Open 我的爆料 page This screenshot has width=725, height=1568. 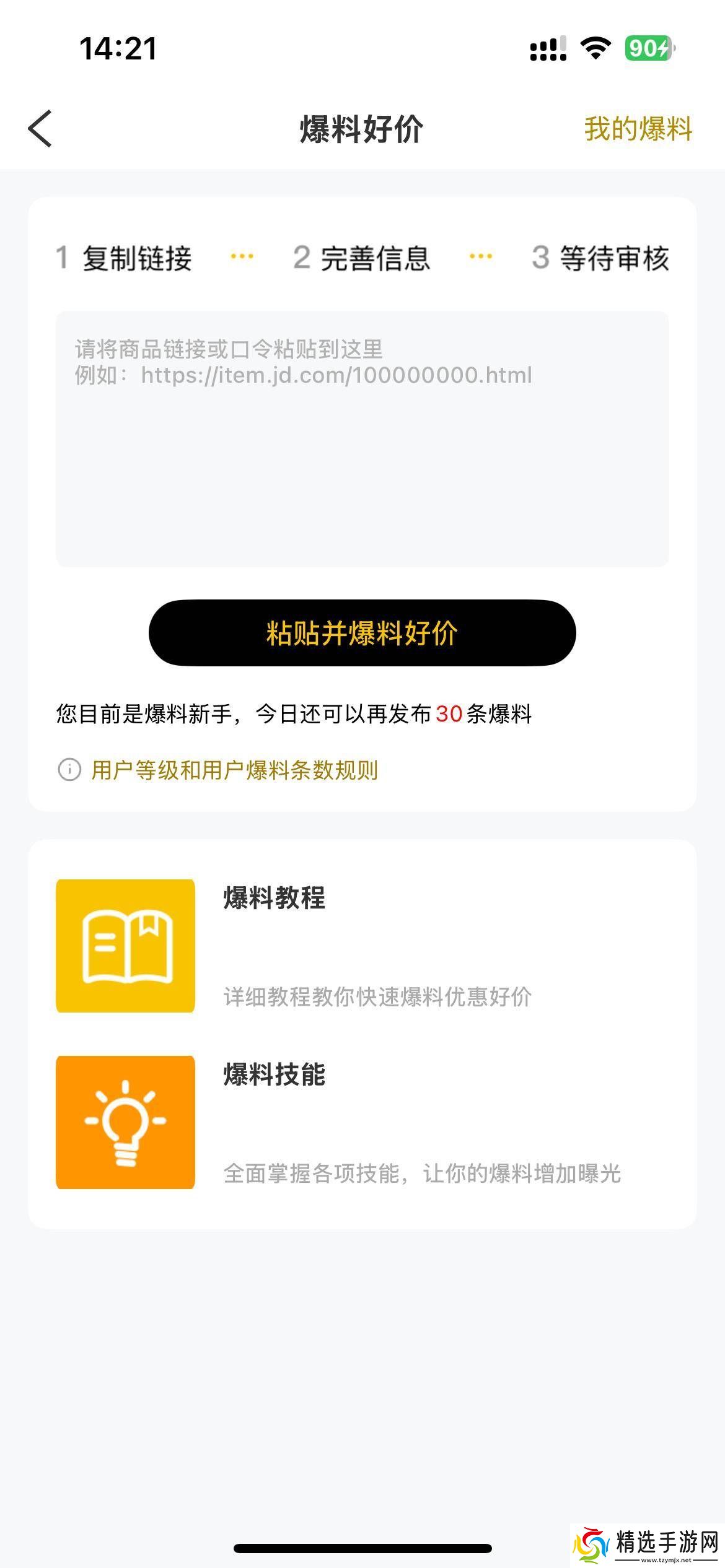point(638,129)
